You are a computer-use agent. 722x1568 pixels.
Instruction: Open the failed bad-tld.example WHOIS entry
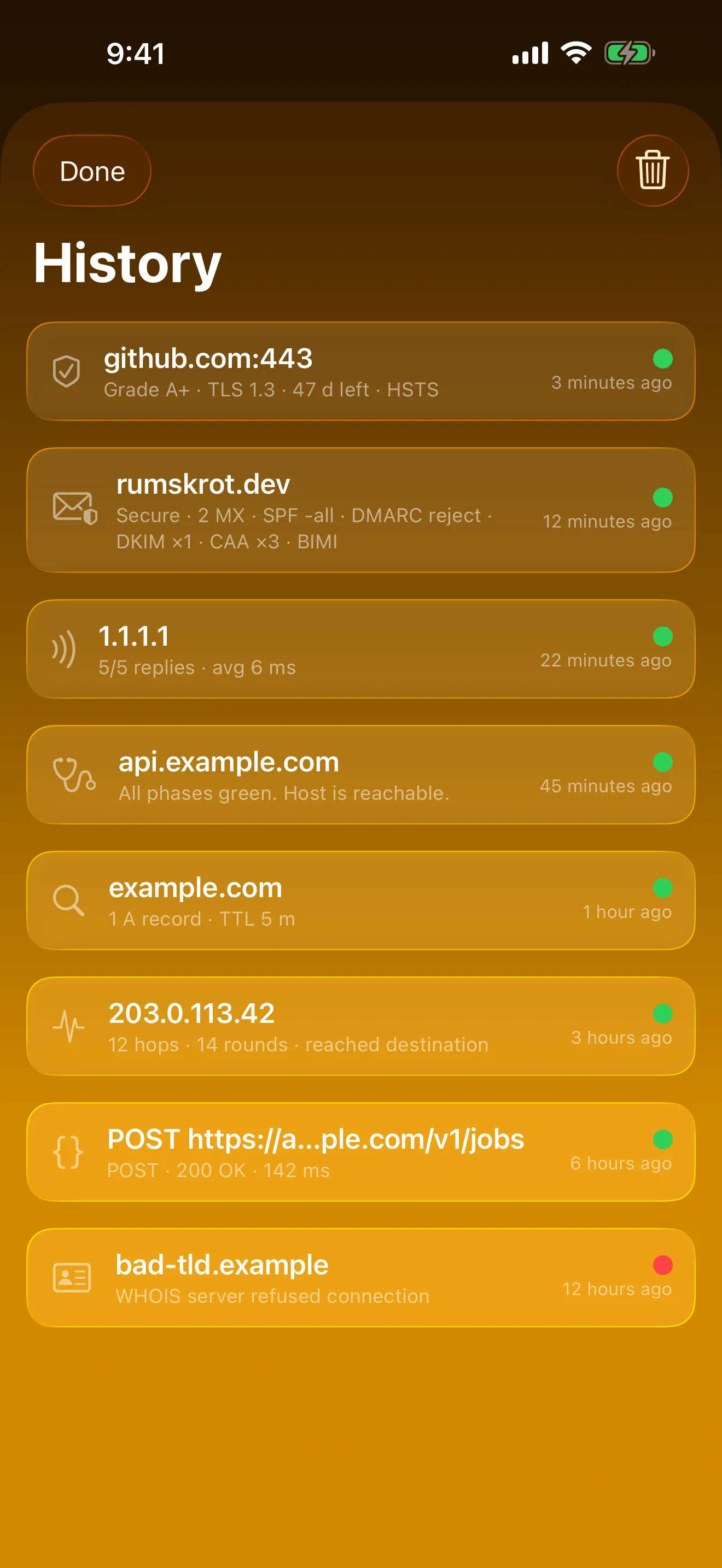(x=361, y=1278)
